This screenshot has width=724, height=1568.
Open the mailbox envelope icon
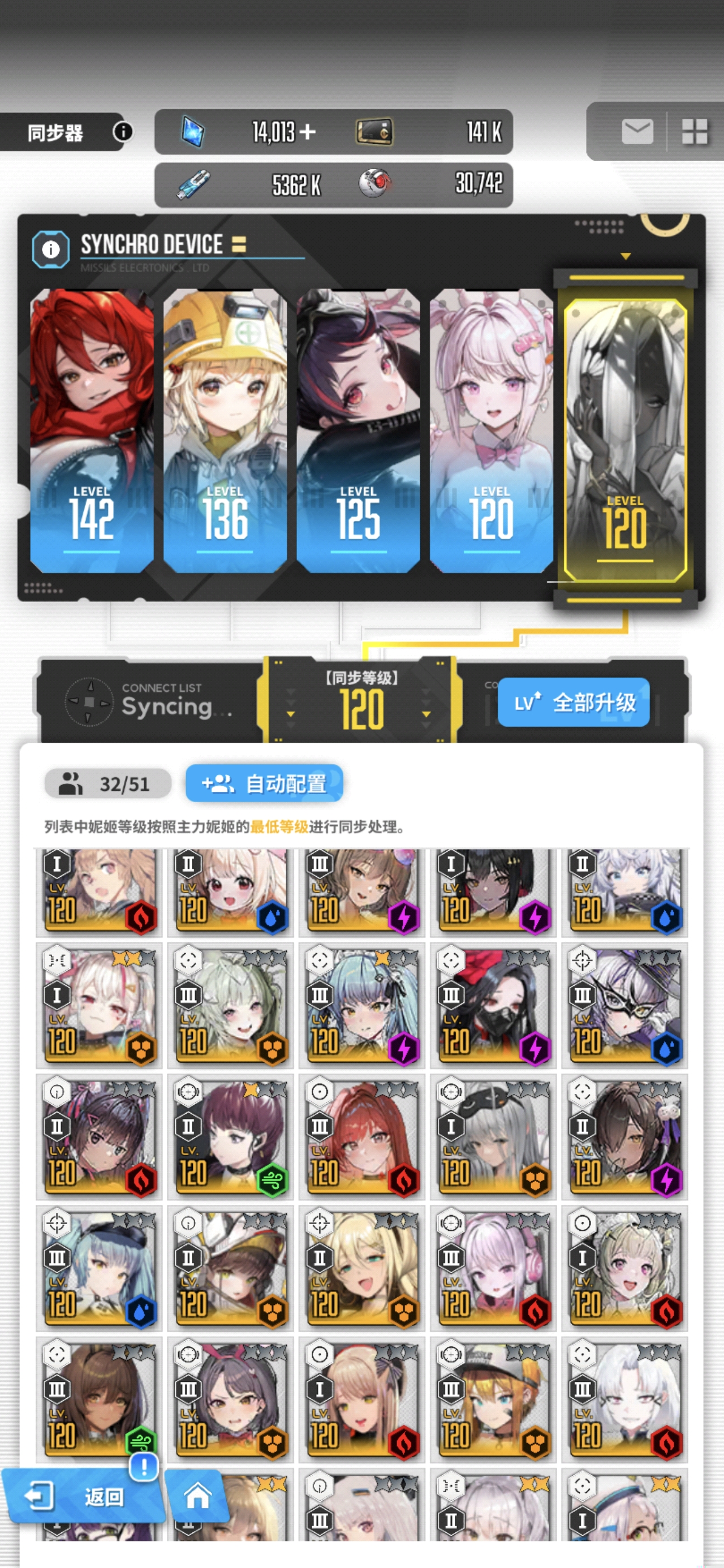[x=637, y=131]
